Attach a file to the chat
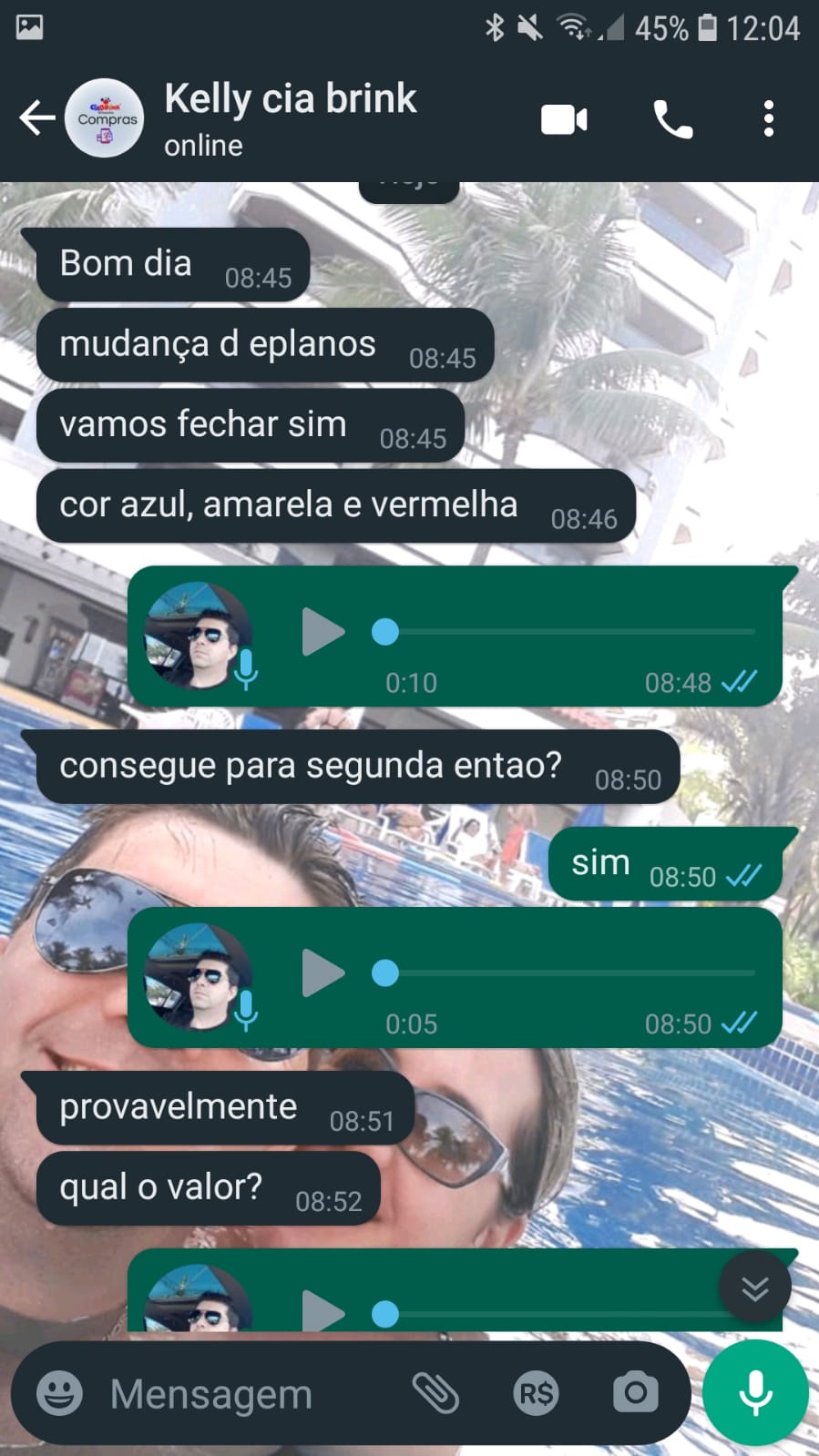 point(436,1393)
